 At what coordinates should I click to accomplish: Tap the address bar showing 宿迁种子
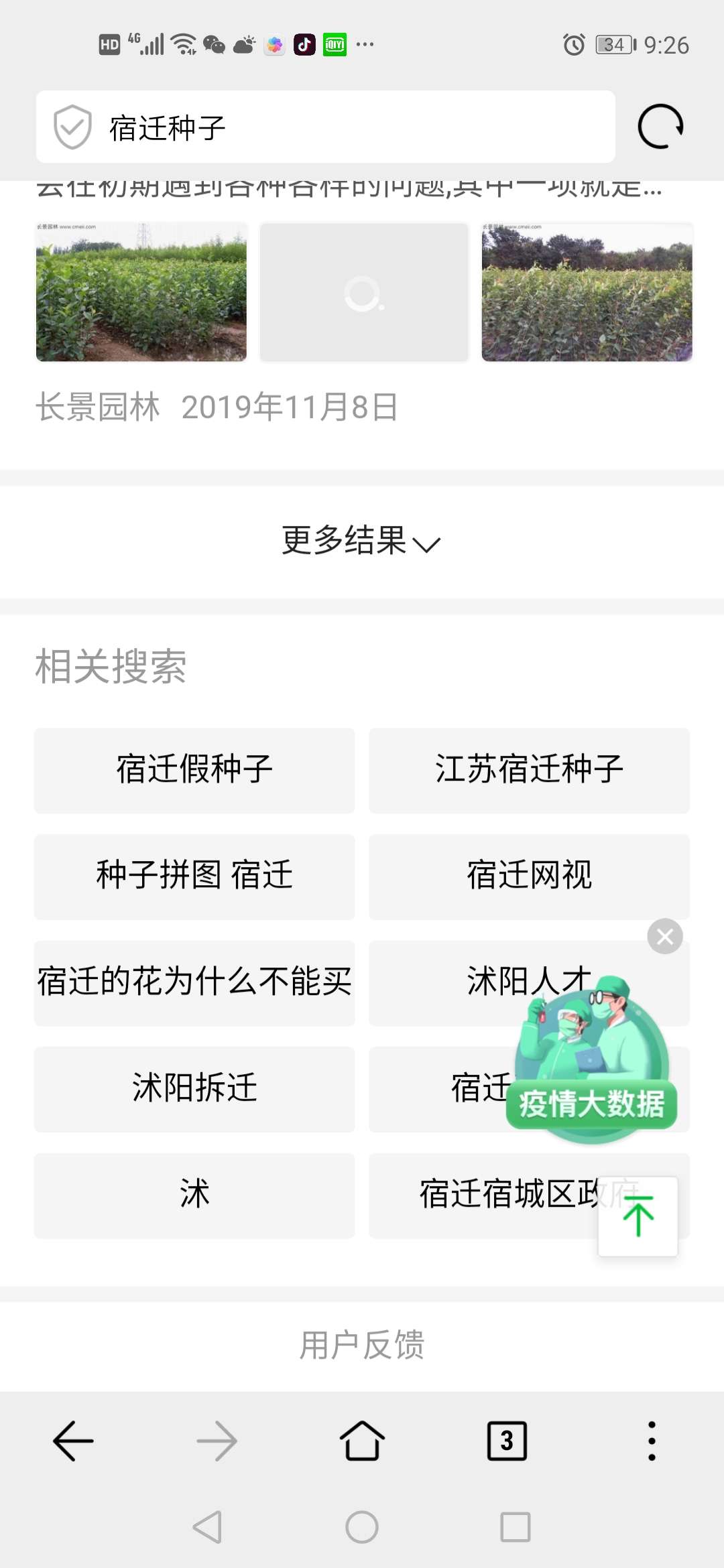click(326, 127)
